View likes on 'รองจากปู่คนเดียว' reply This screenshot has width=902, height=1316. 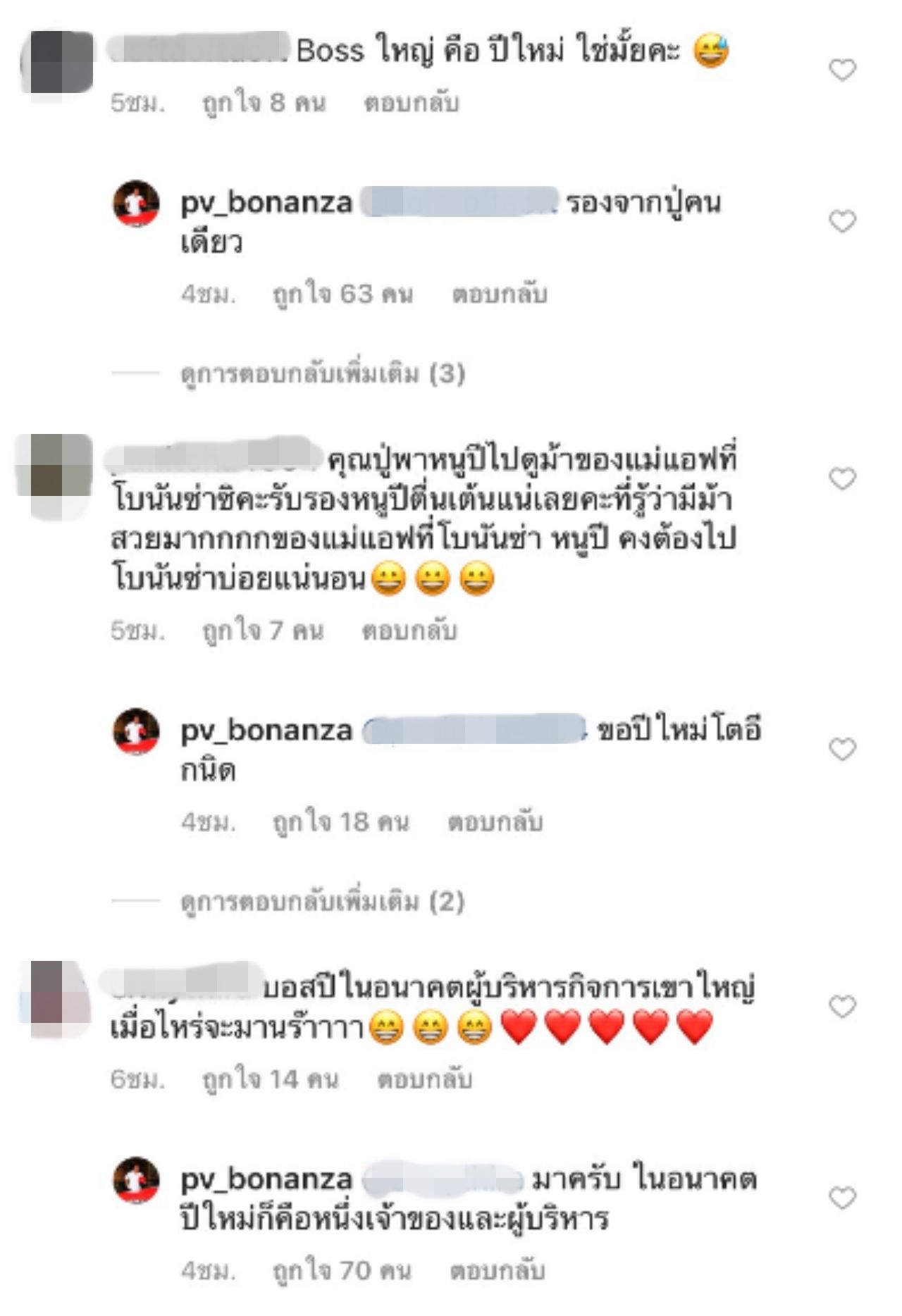(342, 294)
